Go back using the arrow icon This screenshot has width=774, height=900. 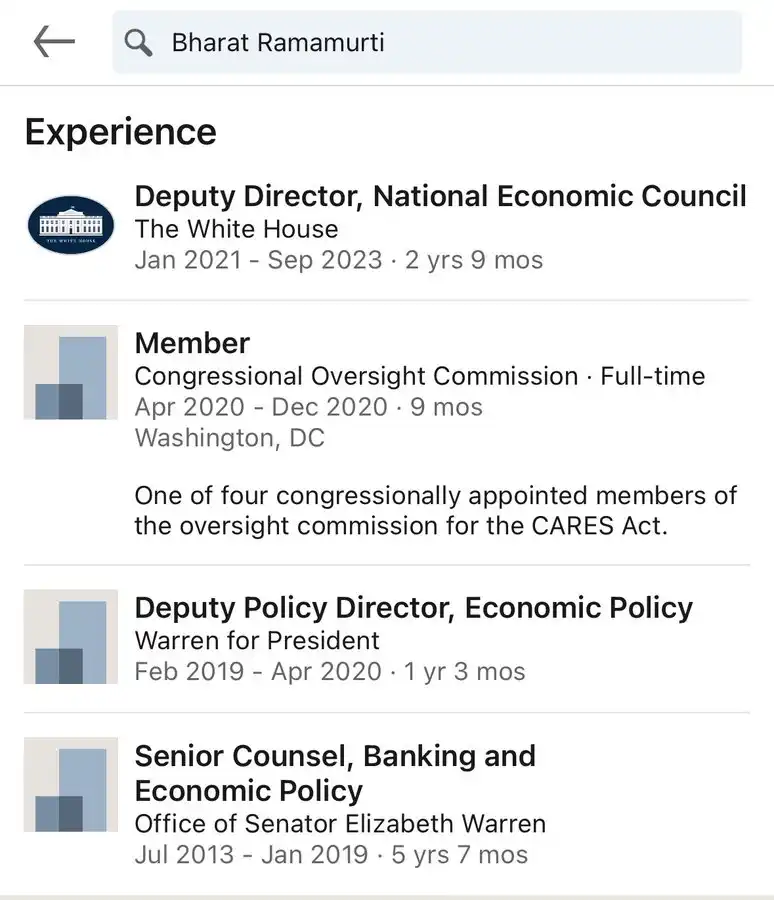(x=54, y=42)
